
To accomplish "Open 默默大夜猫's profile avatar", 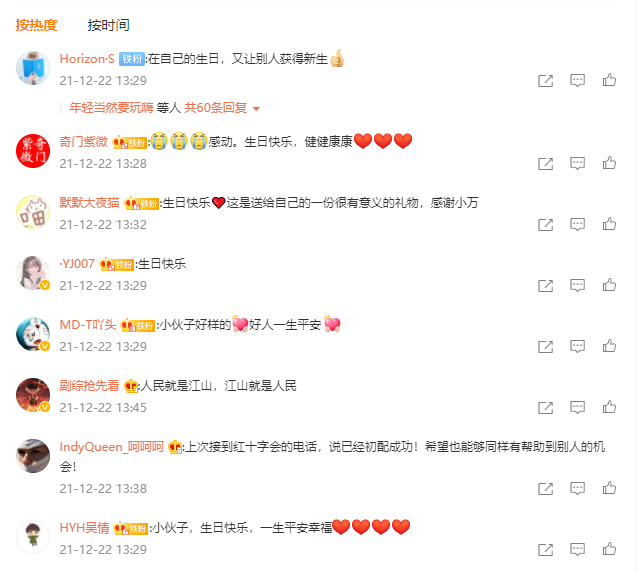I will (x=33, y=212).
